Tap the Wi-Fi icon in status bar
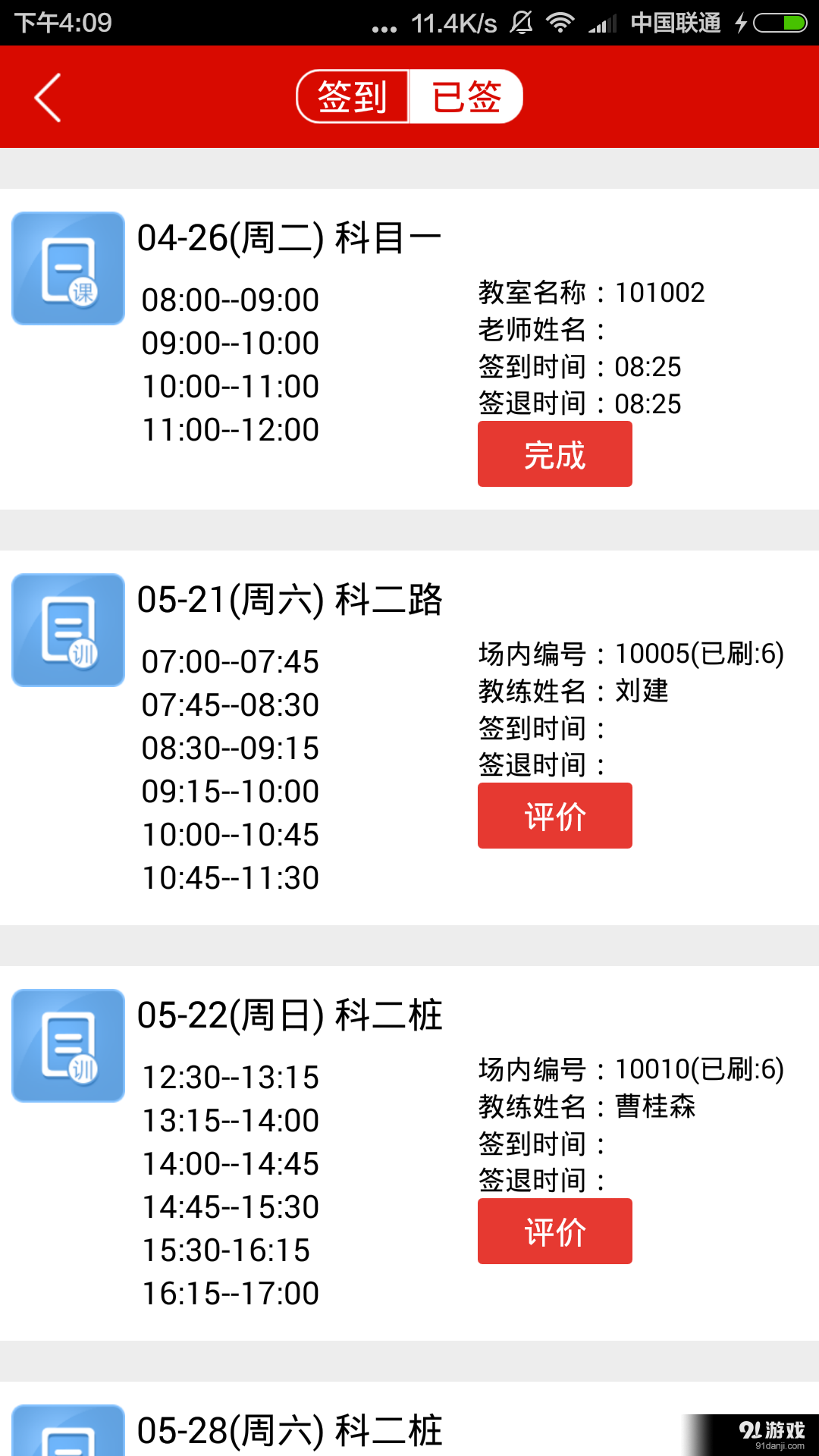Viewport: 819px width, 1456px height. coord(560,23)
